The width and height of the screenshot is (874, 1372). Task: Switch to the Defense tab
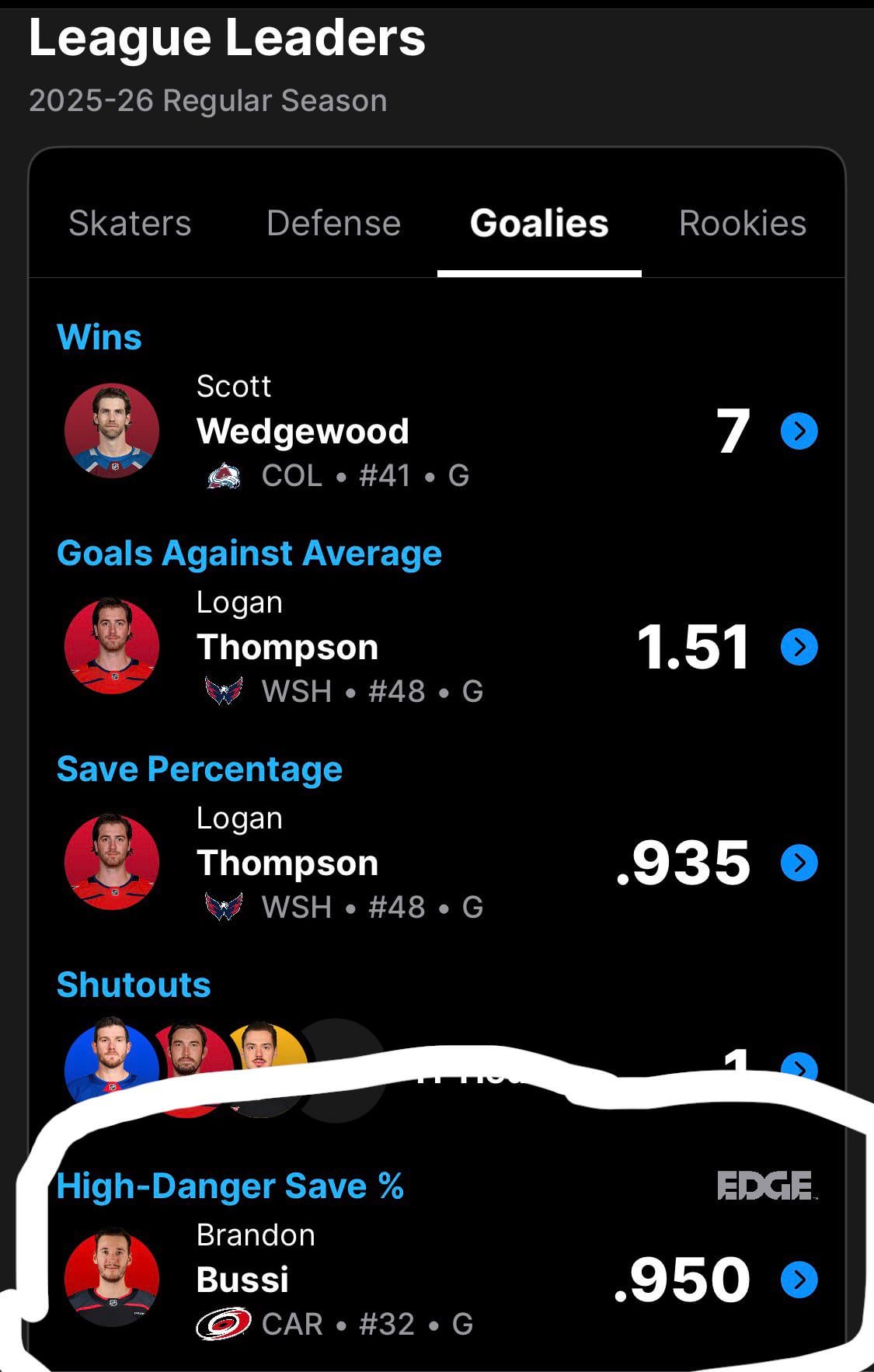[333, 224]
